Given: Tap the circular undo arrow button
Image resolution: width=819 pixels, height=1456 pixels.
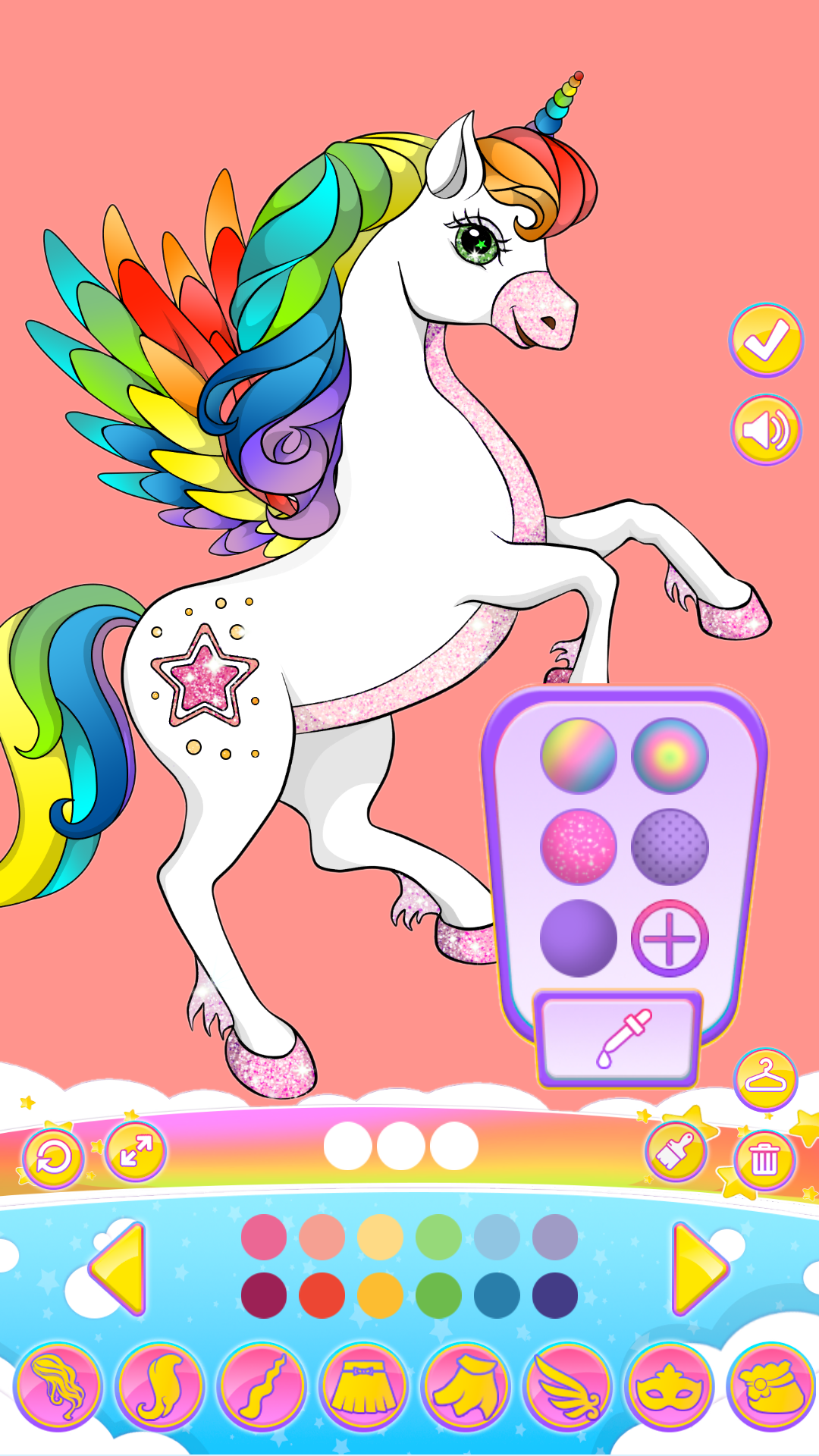Looking at the screenshot, I should [x=53, y=1158].
